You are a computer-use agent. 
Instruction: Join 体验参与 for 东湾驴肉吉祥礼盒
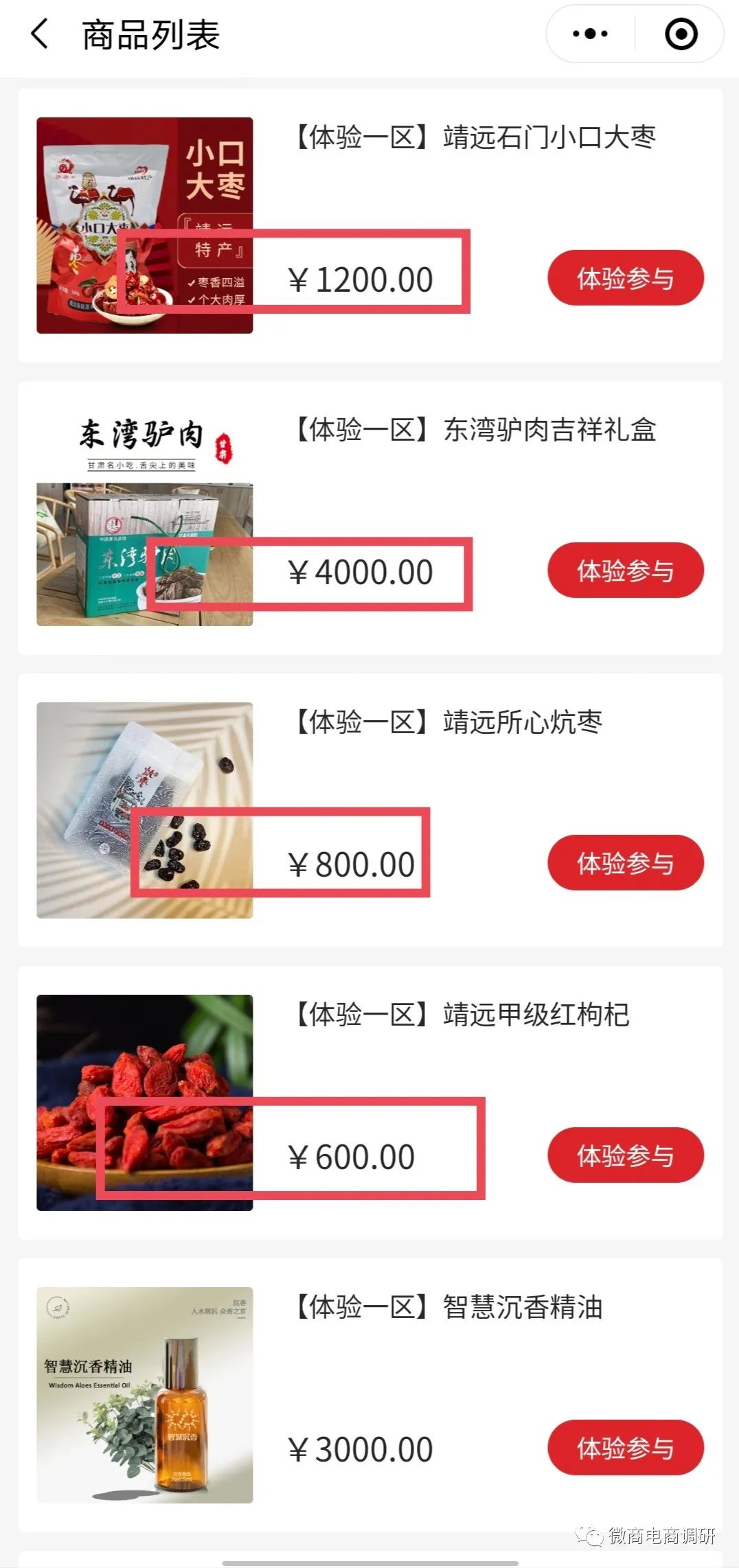click(625, 570)
